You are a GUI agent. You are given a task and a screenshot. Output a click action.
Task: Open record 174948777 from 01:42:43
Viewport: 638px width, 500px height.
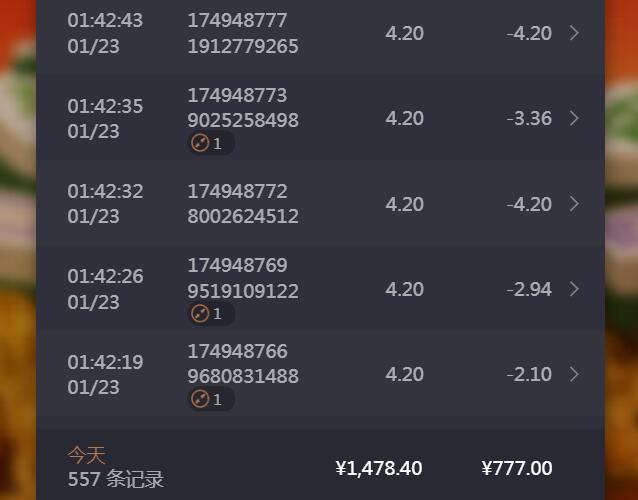coord(320,33)
